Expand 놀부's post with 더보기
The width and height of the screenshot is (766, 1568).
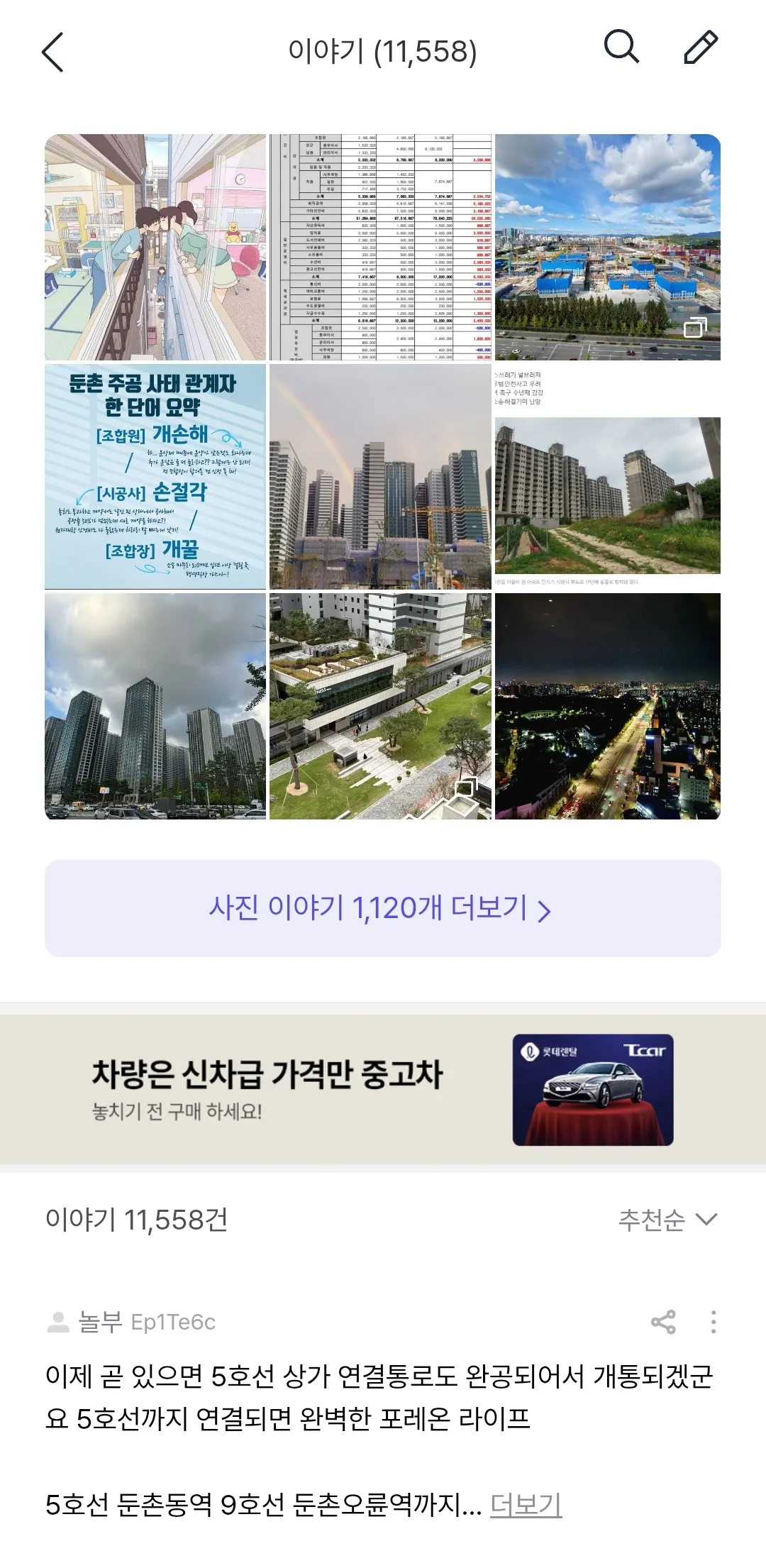[526, 1504]
